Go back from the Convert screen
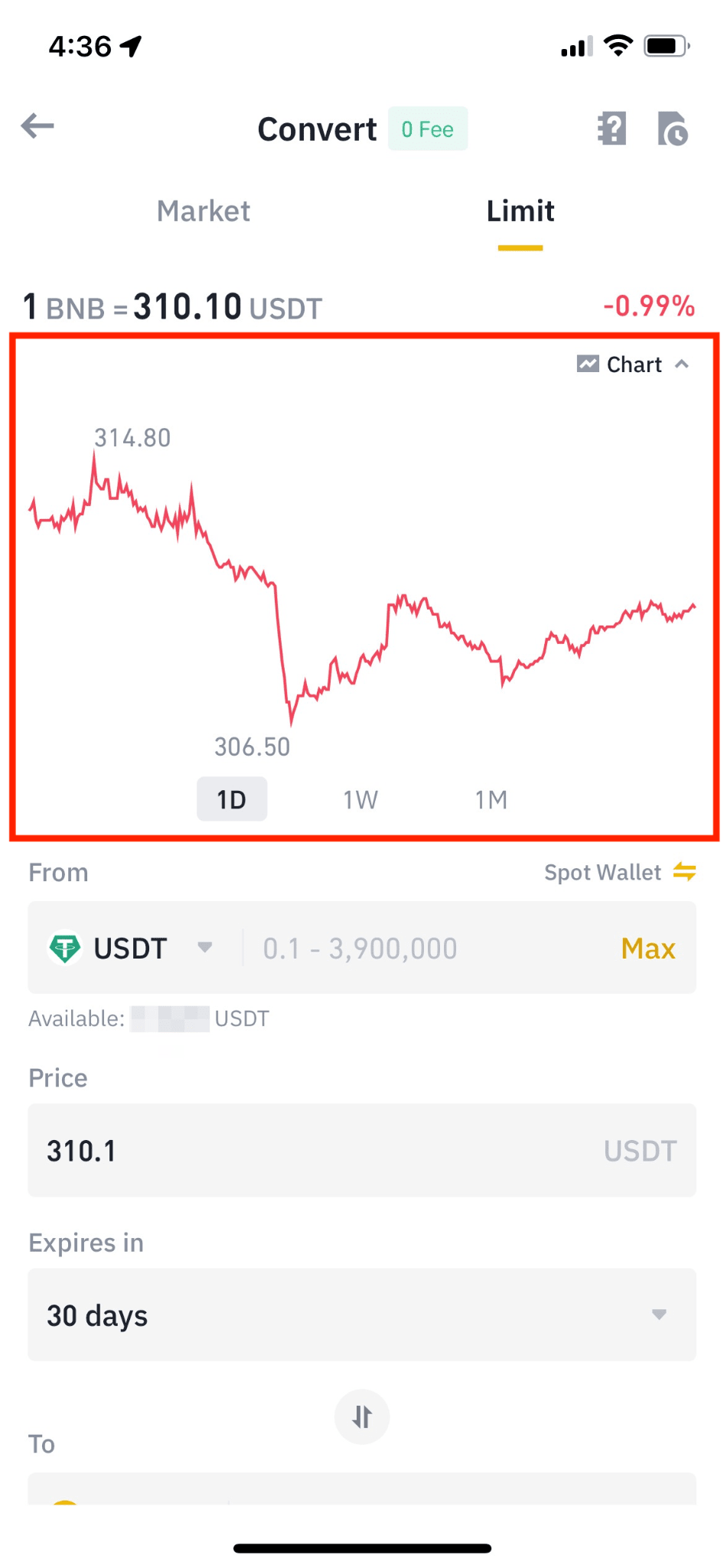Image resolution: width=724 pixels, height=1568 pixels. click(38, 126)
